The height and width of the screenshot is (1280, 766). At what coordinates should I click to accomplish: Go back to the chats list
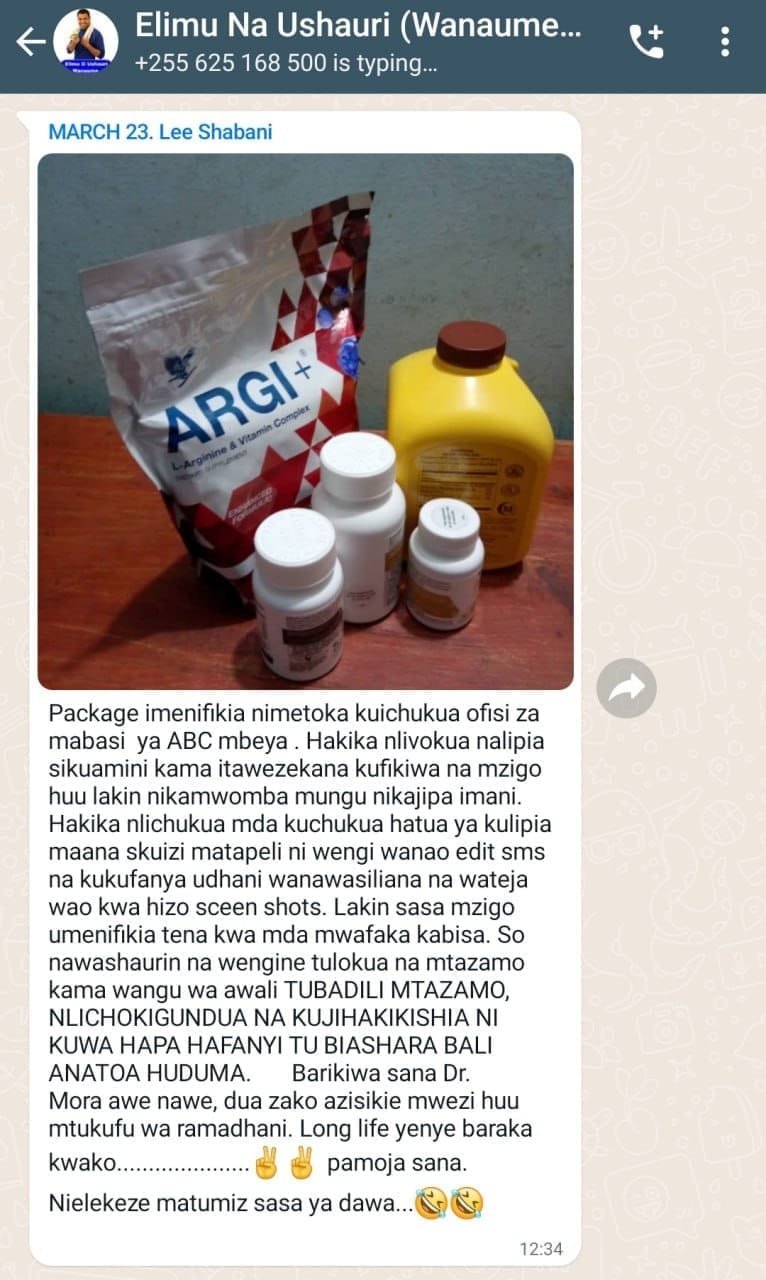point(30,41)
